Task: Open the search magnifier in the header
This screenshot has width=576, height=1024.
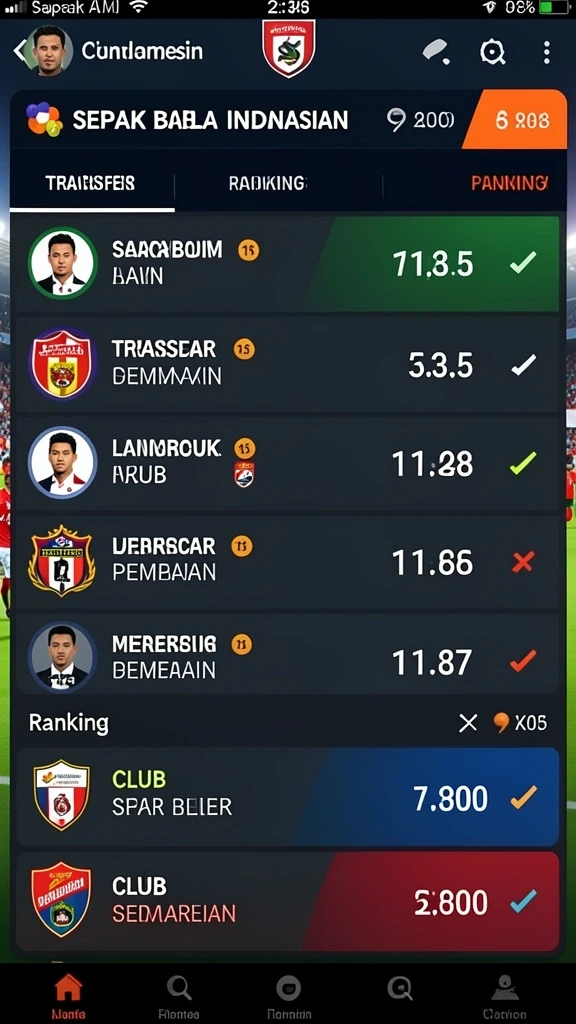Action: point(492,52)
